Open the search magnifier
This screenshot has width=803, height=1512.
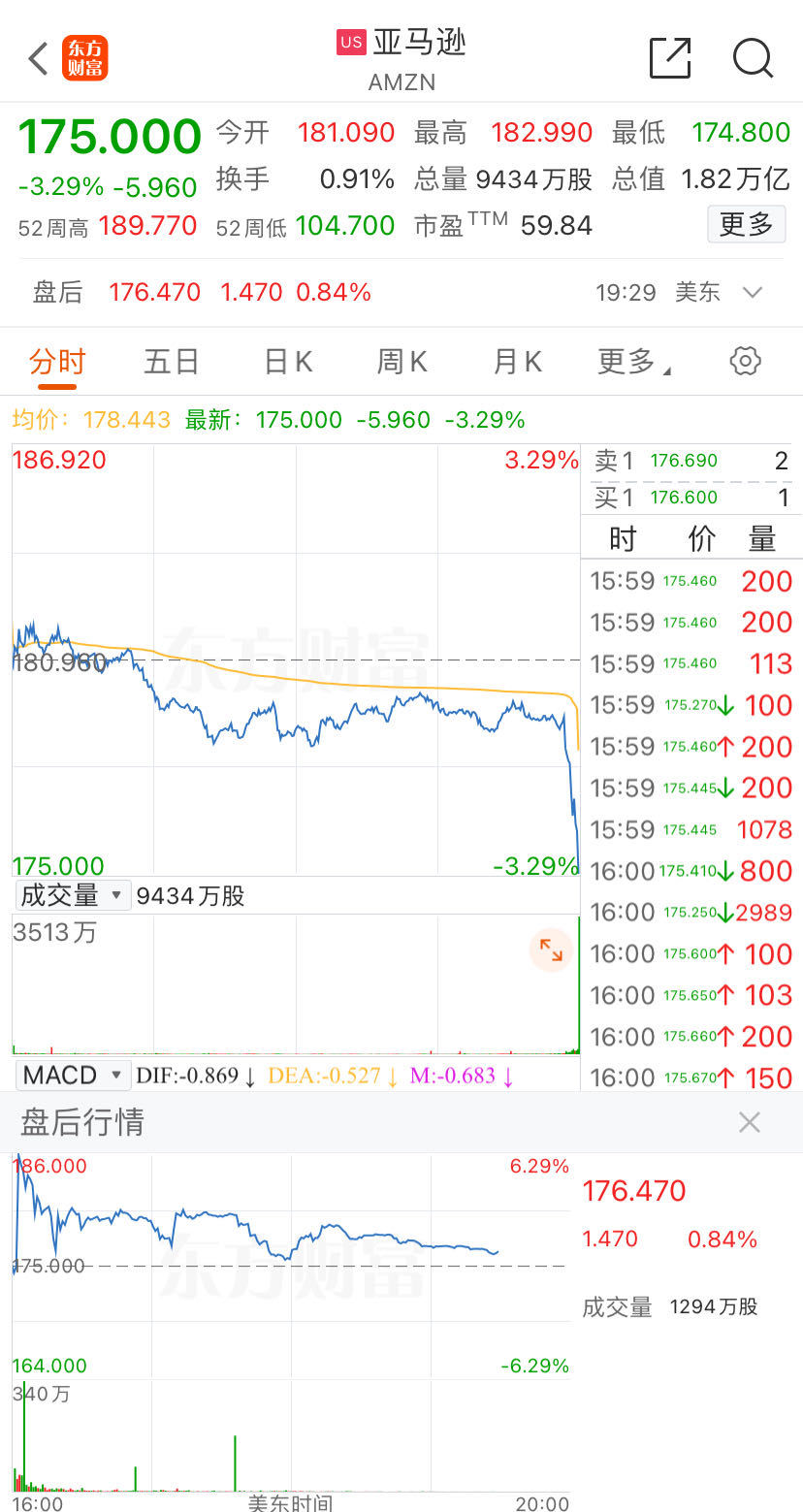tap(753, 58)
